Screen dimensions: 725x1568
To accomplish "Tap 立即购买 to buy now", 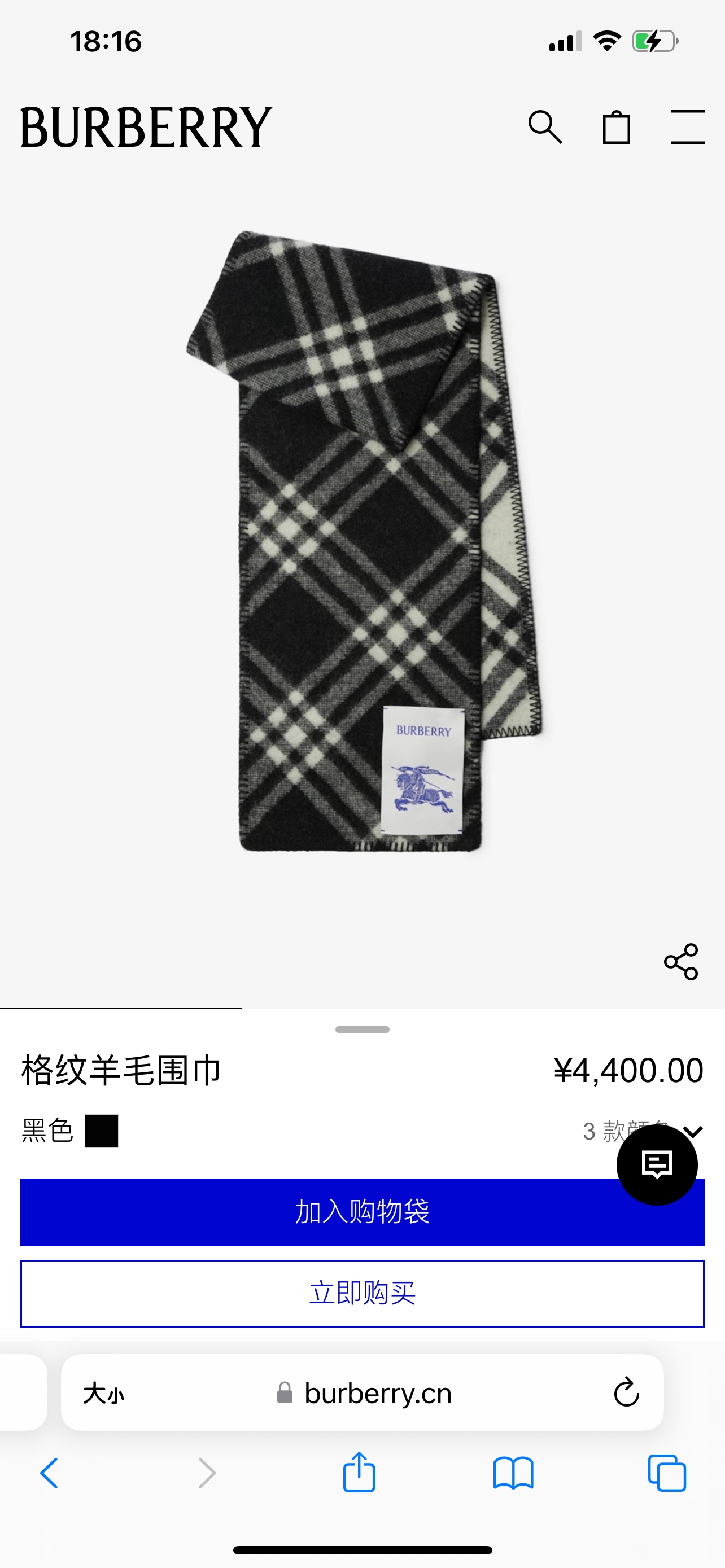I will click(362, 1294).
